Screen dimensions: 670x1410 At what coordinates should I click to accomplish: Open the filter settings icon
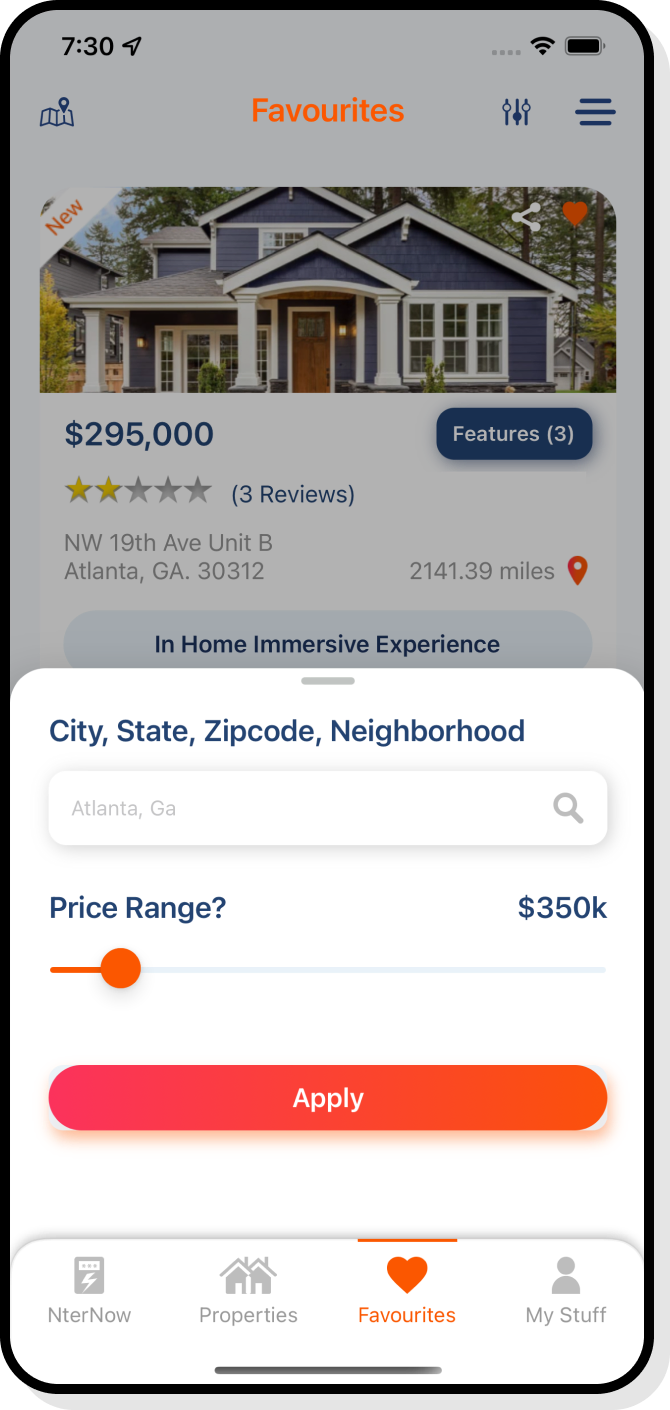tap(516, 112)
